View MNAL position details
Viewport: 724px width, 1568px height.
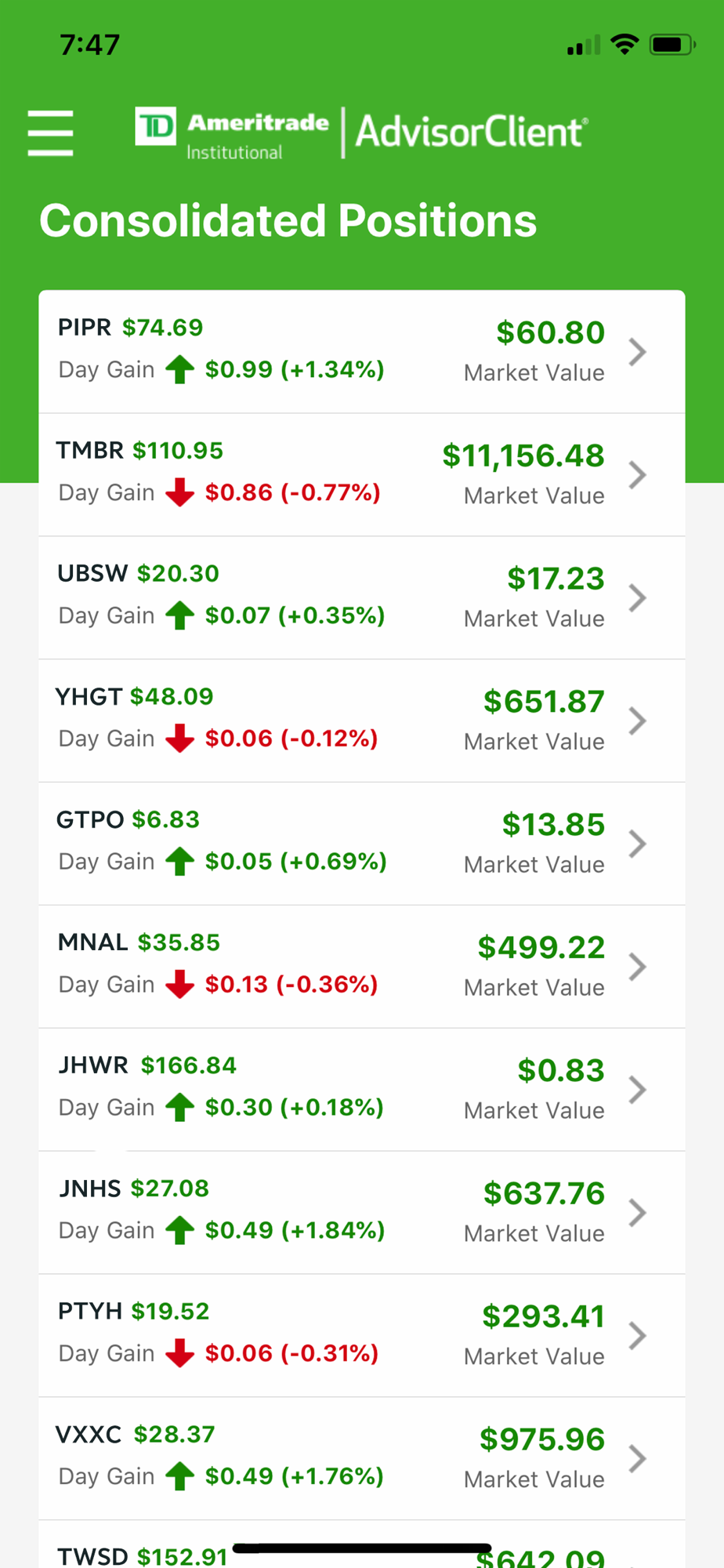point(362,967)
